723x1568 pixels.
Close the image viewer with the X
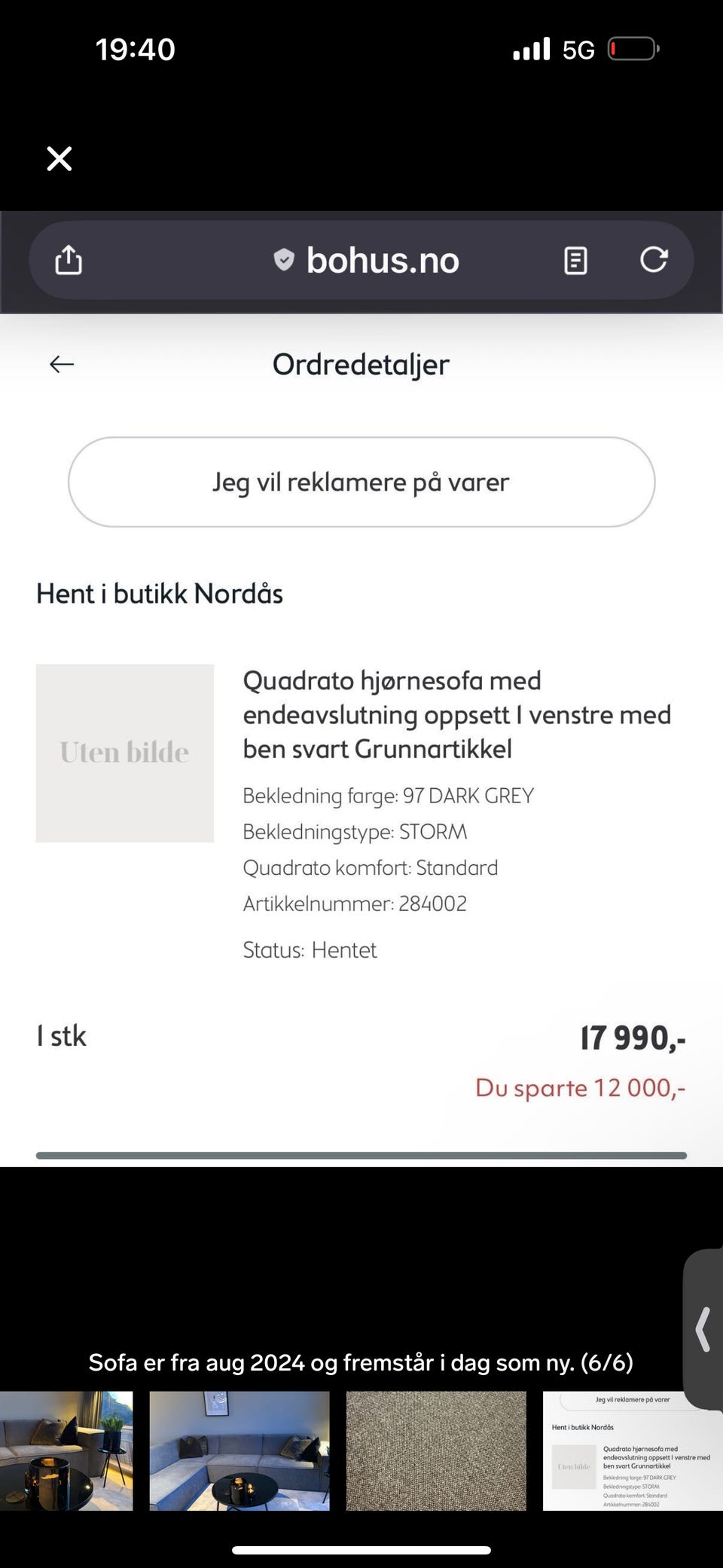click(x=59, y=158)
